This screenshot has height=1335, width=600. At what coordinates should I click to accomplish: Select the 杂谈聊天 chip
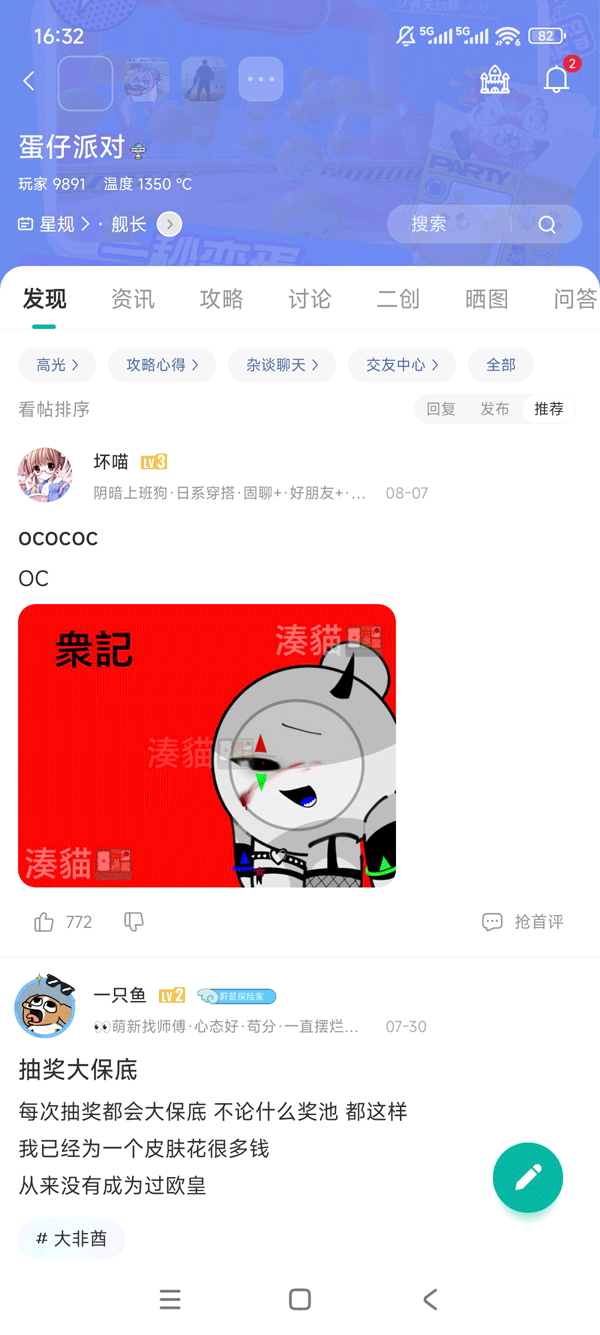(x=282, y=365)
